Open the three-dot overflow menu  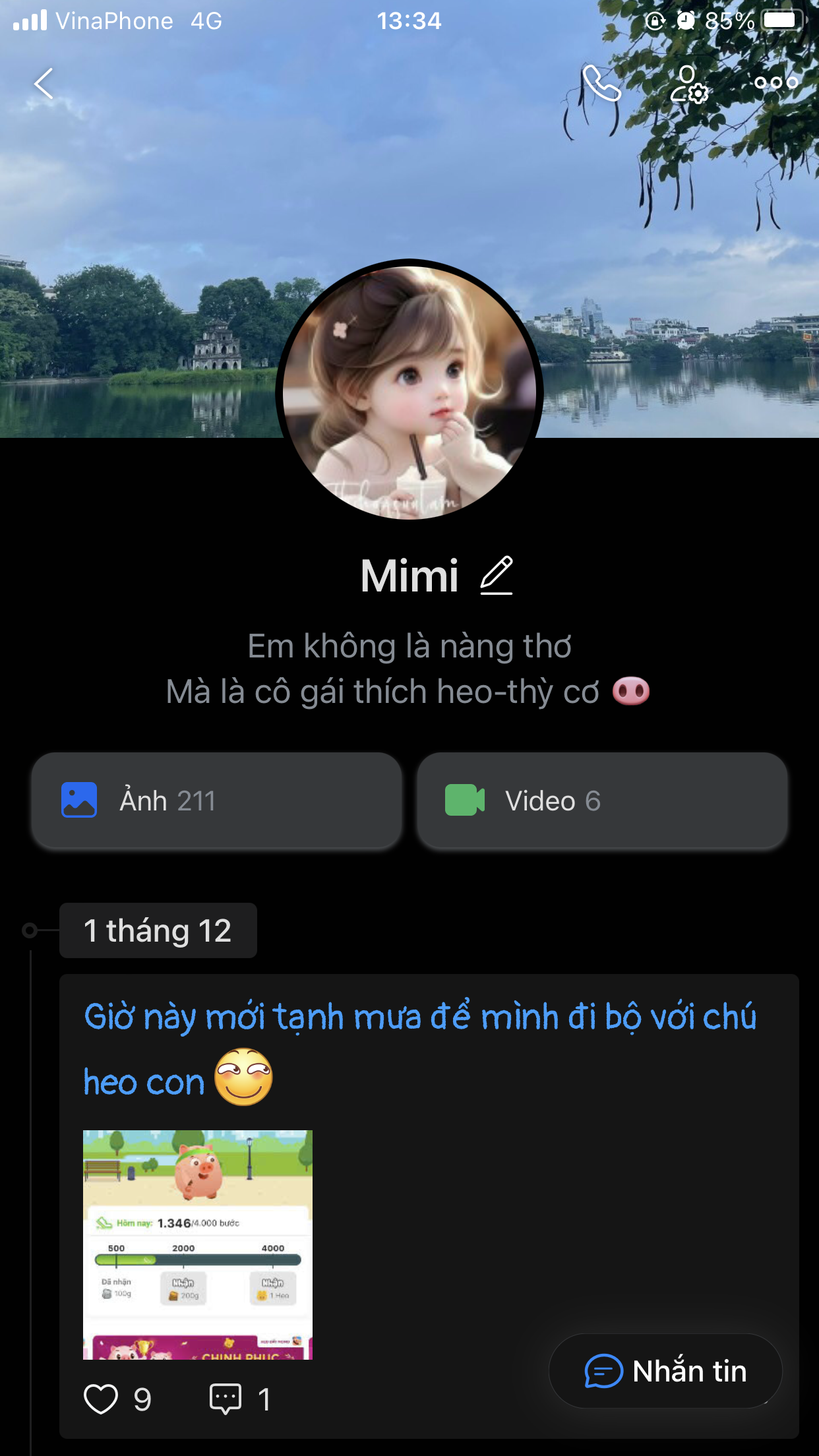click(x=776, y=83)
